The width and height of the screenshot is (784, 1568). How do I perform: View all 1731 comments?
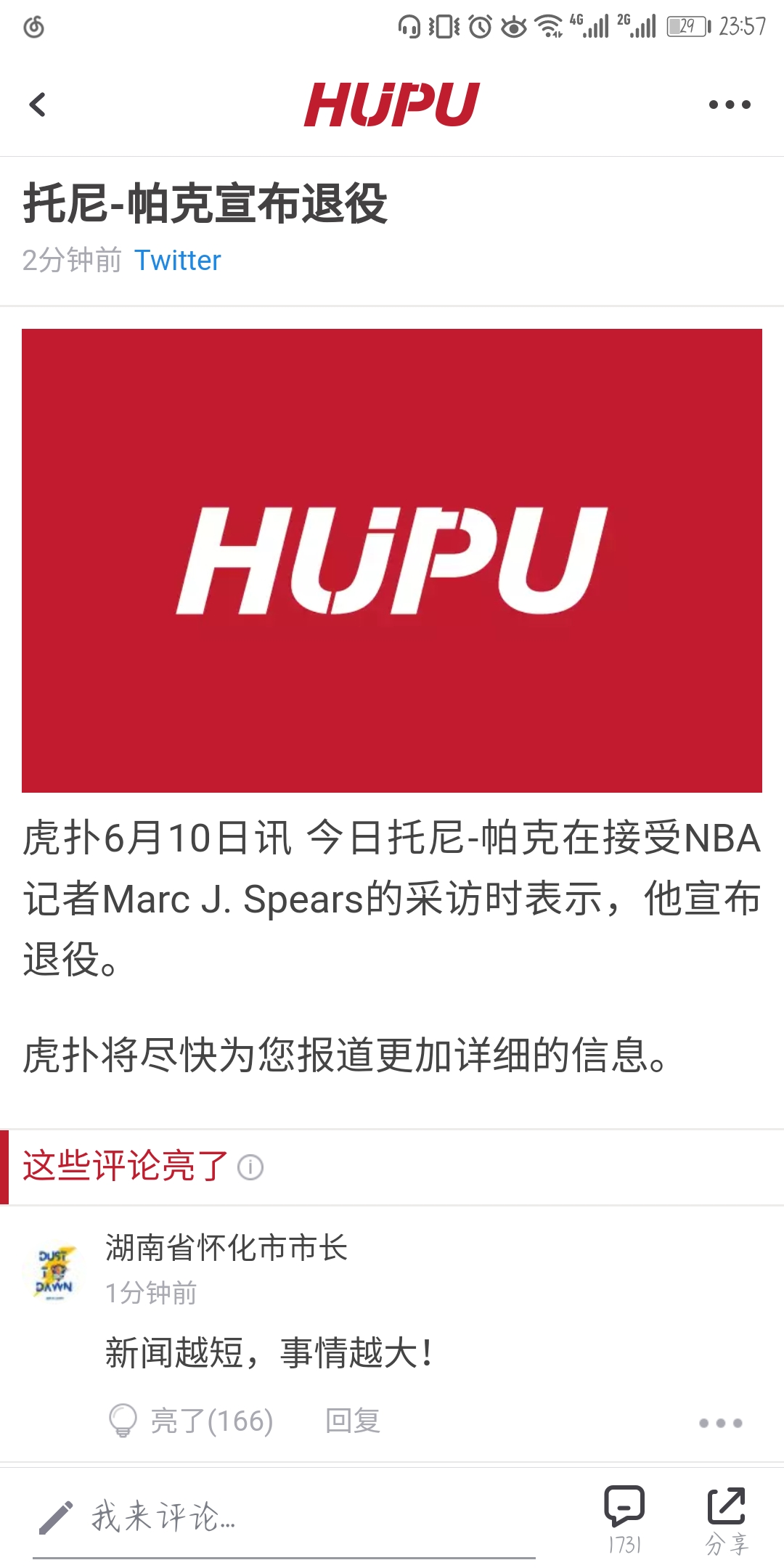624,1519
